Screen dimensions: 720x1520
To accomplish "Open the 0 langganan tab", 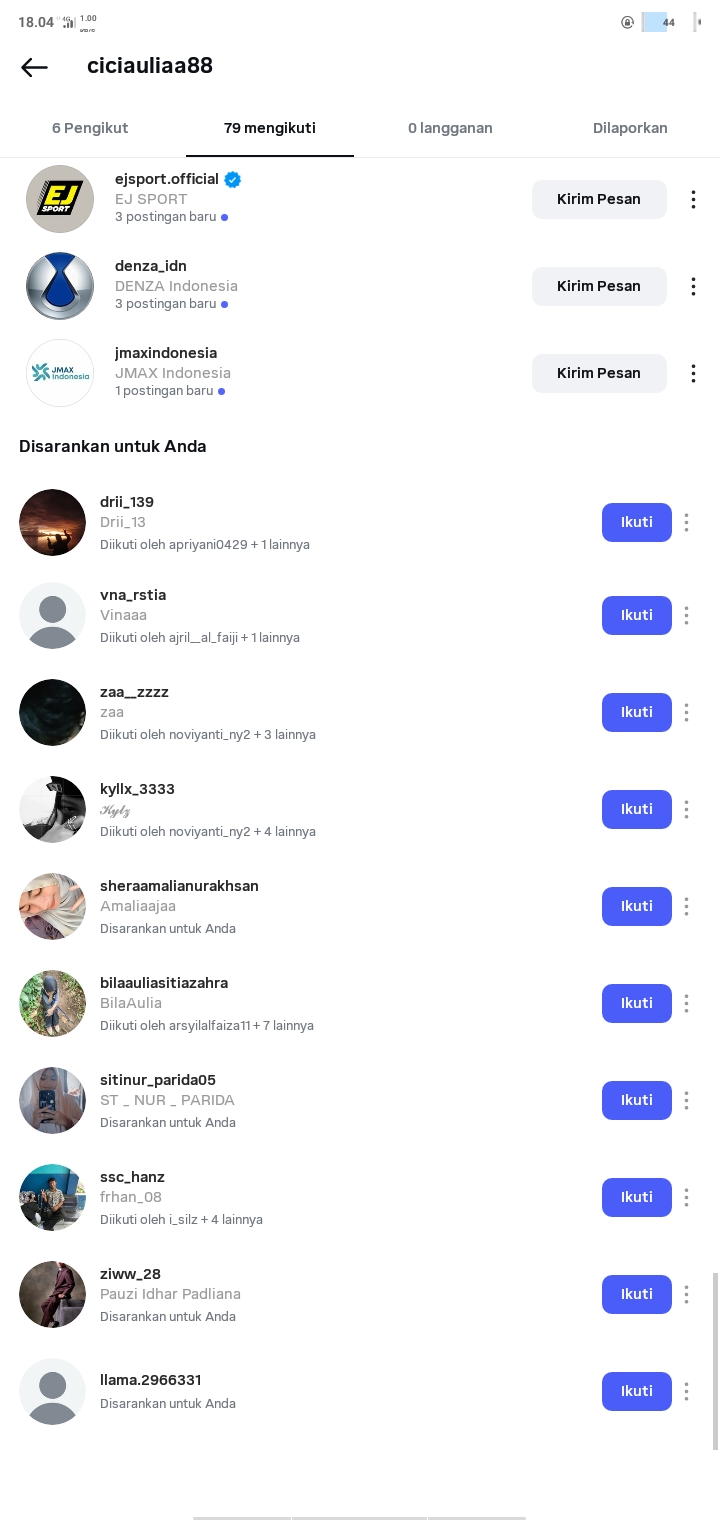I will [450, 128].
